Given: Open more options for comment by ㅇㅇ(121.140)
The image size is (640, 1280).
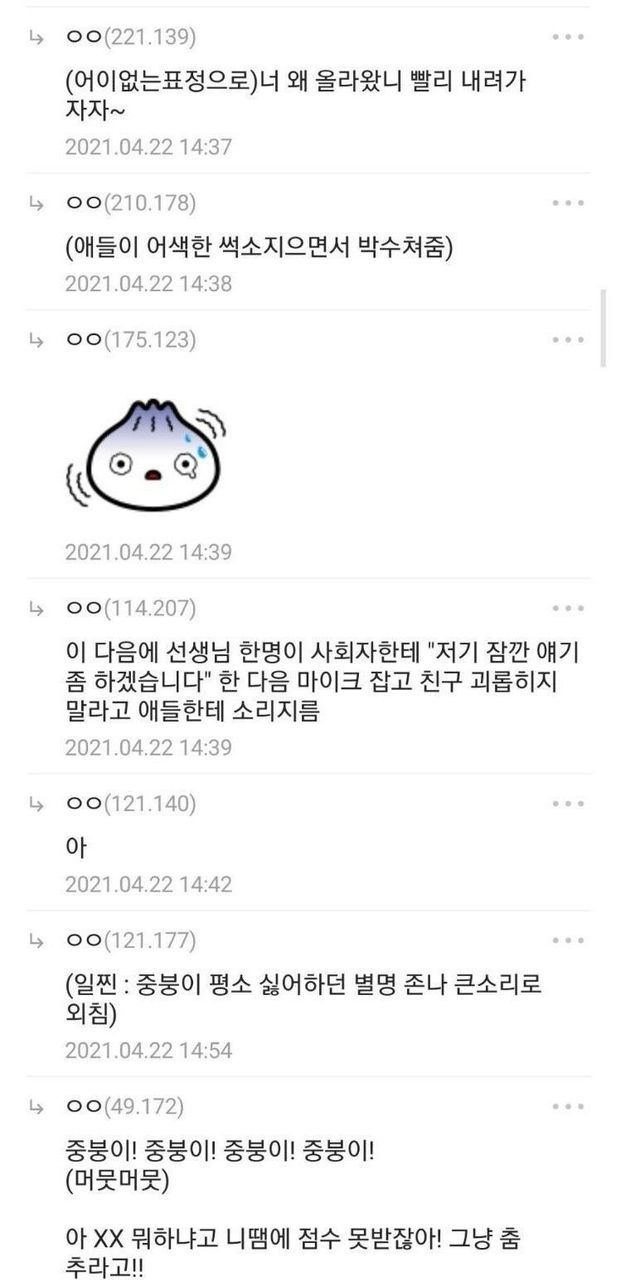Looking at the screenshot, I should pyautogui.click(x=568, y=804).
